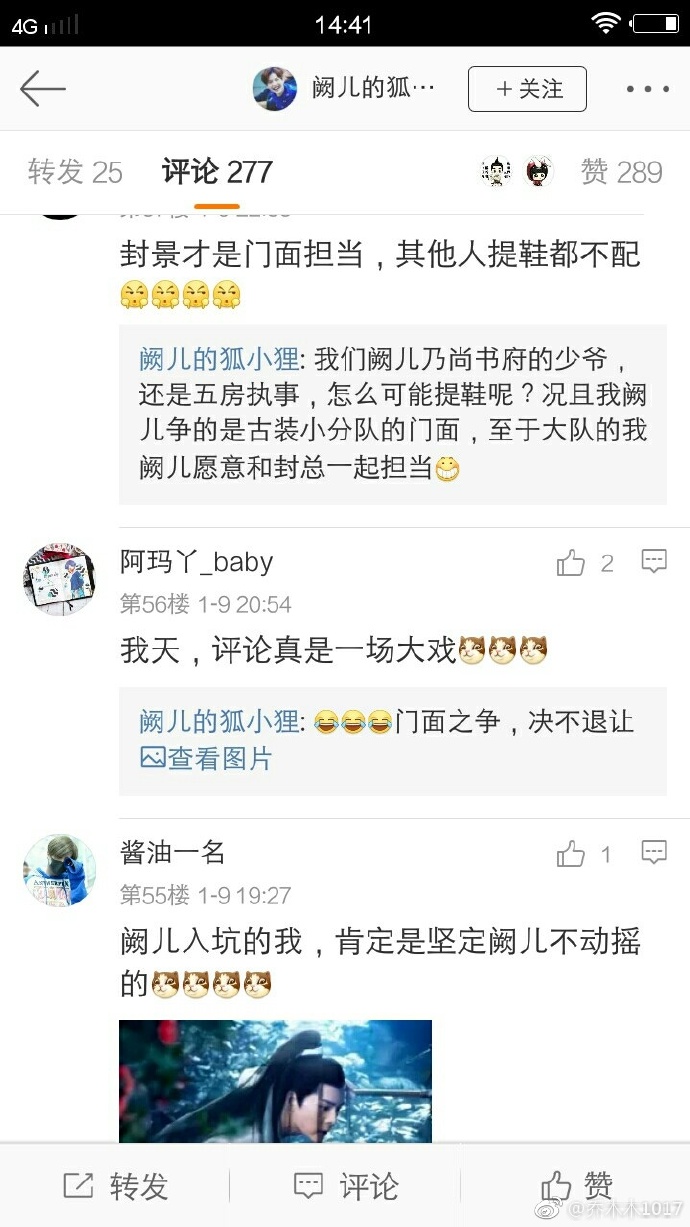Screen dimensions: 690x1227
Task: Tap 转发 in the bottom bar
Action: coord(116,1186)
